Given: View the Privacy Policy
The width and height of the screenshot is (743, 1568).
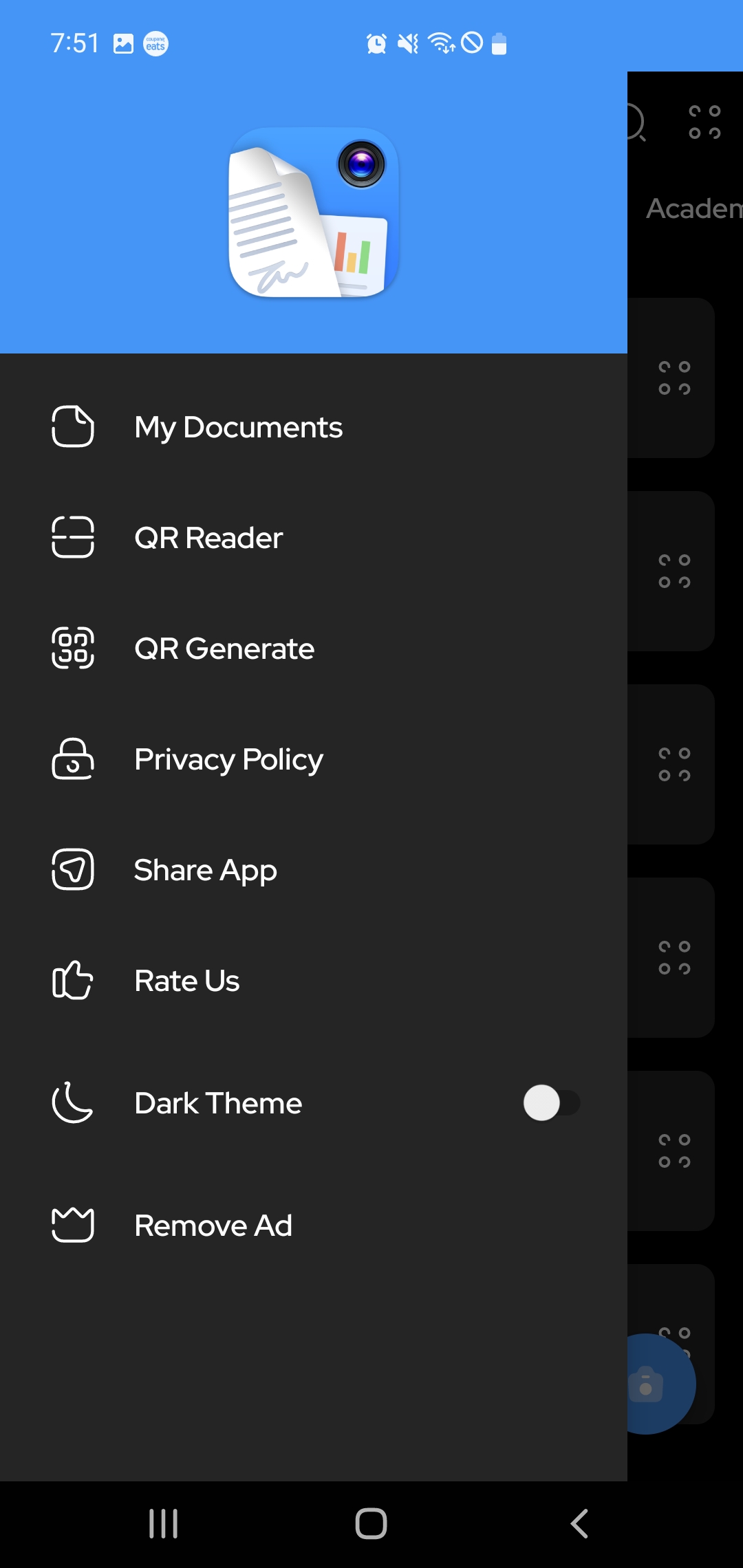Looking at the screenshot, I should [x=314, y=759].
